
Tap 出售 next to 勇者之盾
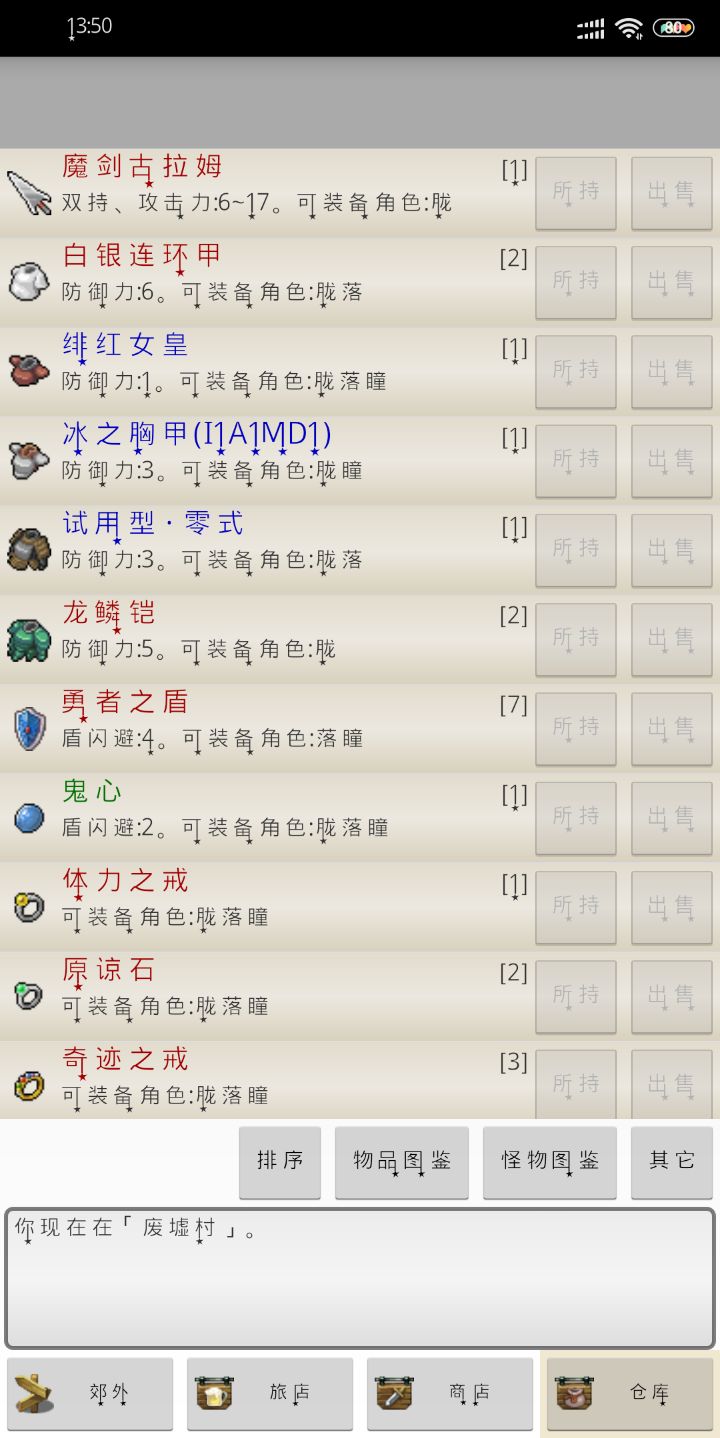tap(671, 728)
